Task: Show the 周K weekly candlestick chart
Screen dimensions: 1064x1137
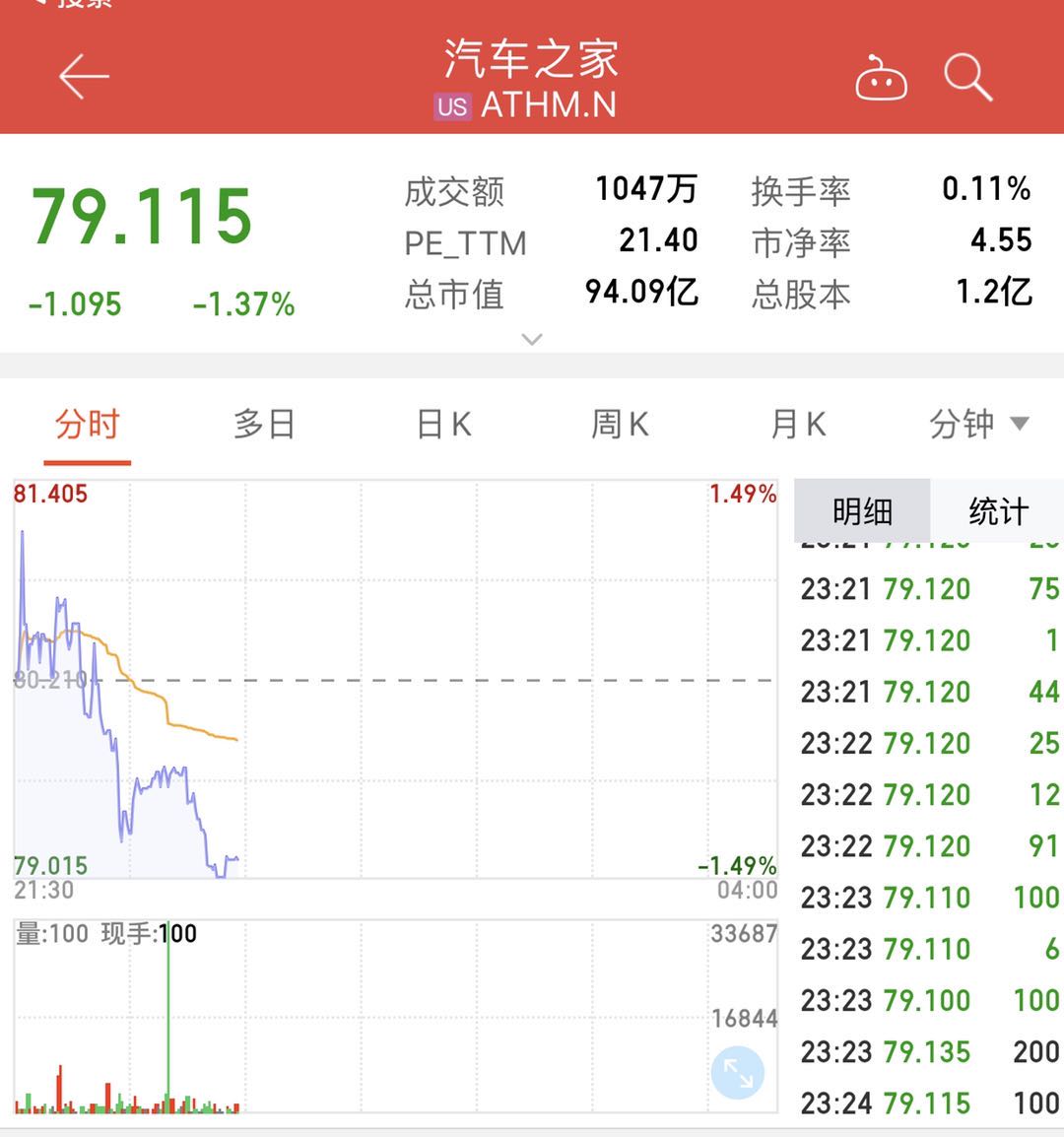Action: [x=620, y=425]
